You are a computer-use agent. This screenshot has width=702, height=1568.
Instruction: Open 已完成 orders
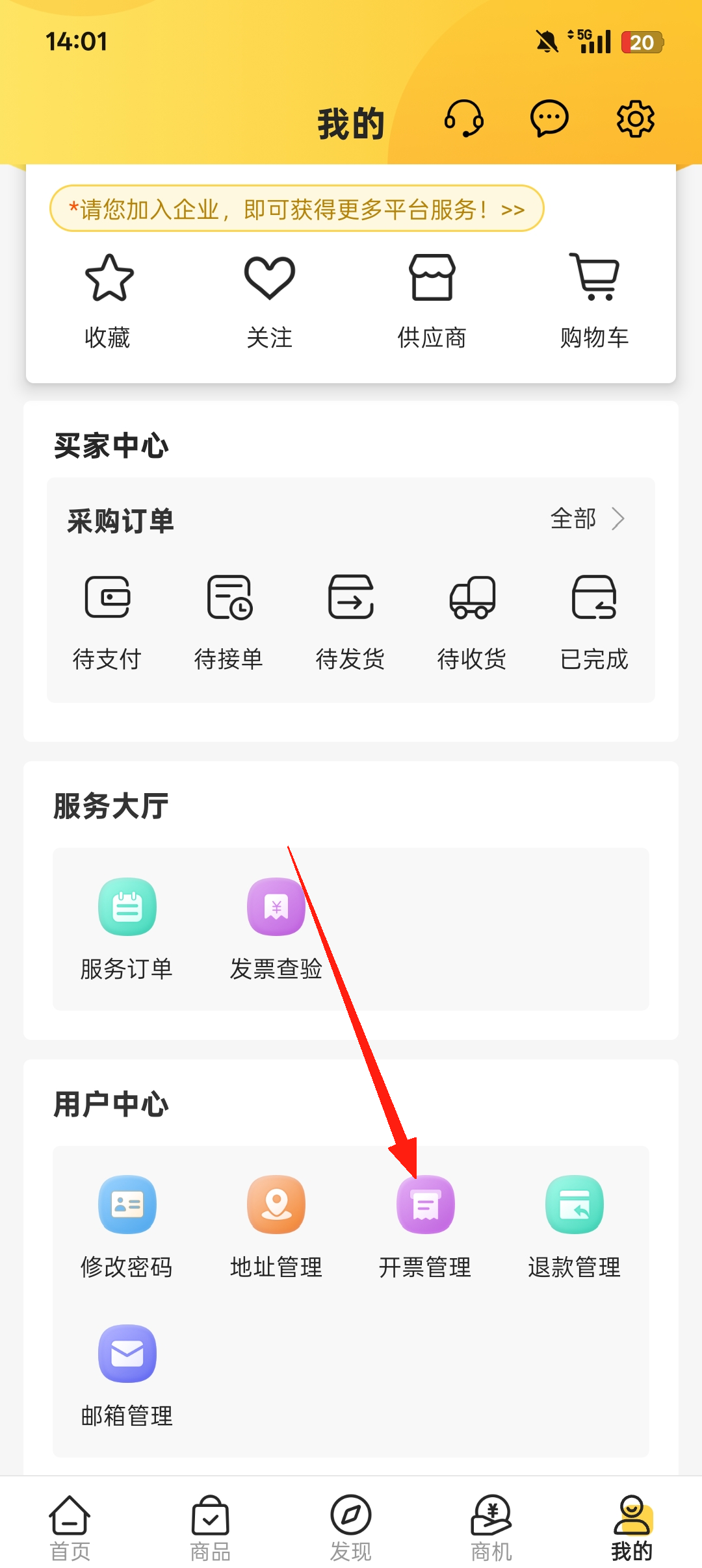pyautogui.click(x=594, y=620)
